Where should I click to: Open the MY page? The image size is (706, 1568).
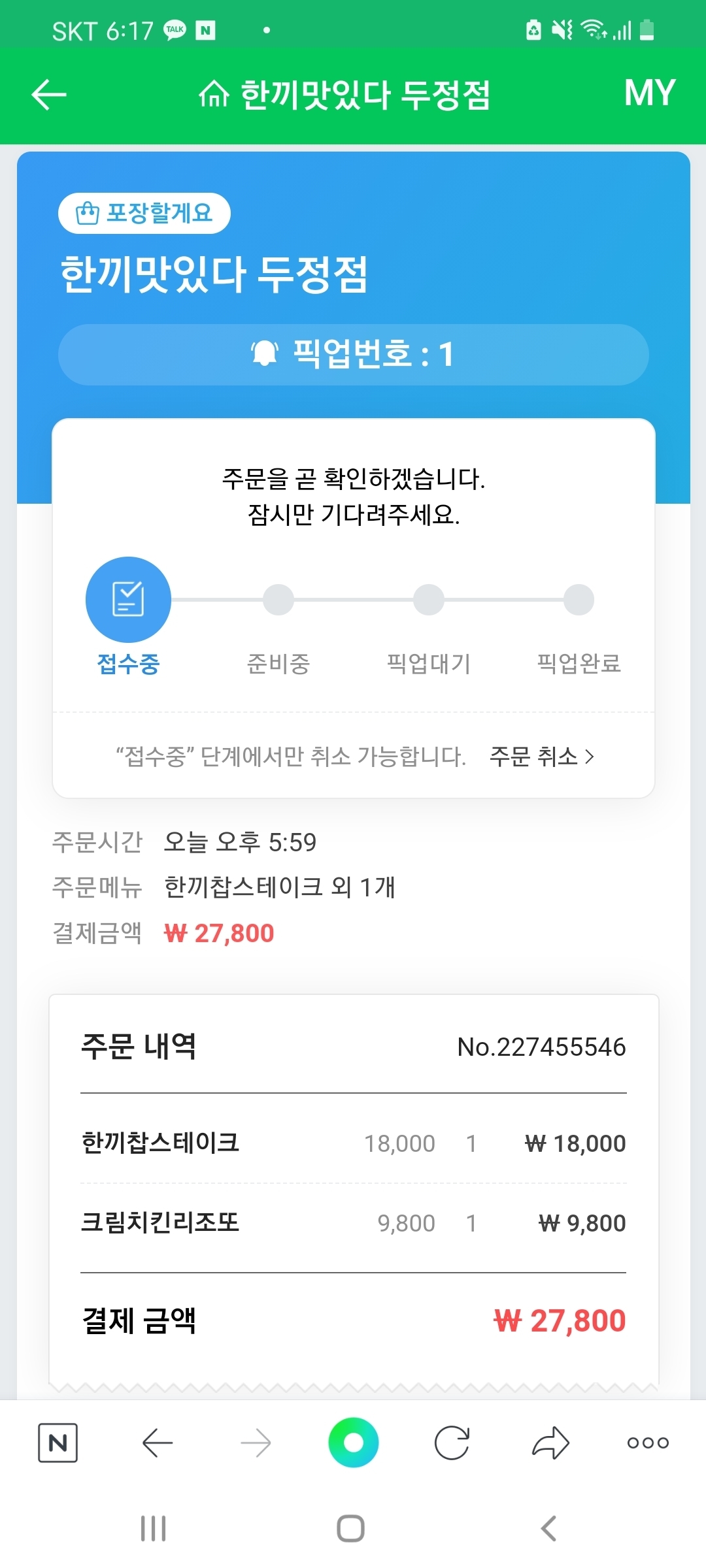point(649,93)
